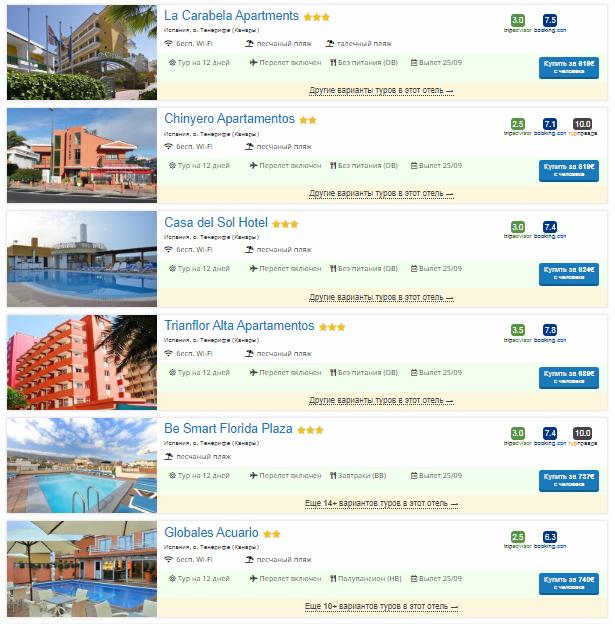Show 14+ more tours for Be Smart Florida Plaza

coord(379,504)
